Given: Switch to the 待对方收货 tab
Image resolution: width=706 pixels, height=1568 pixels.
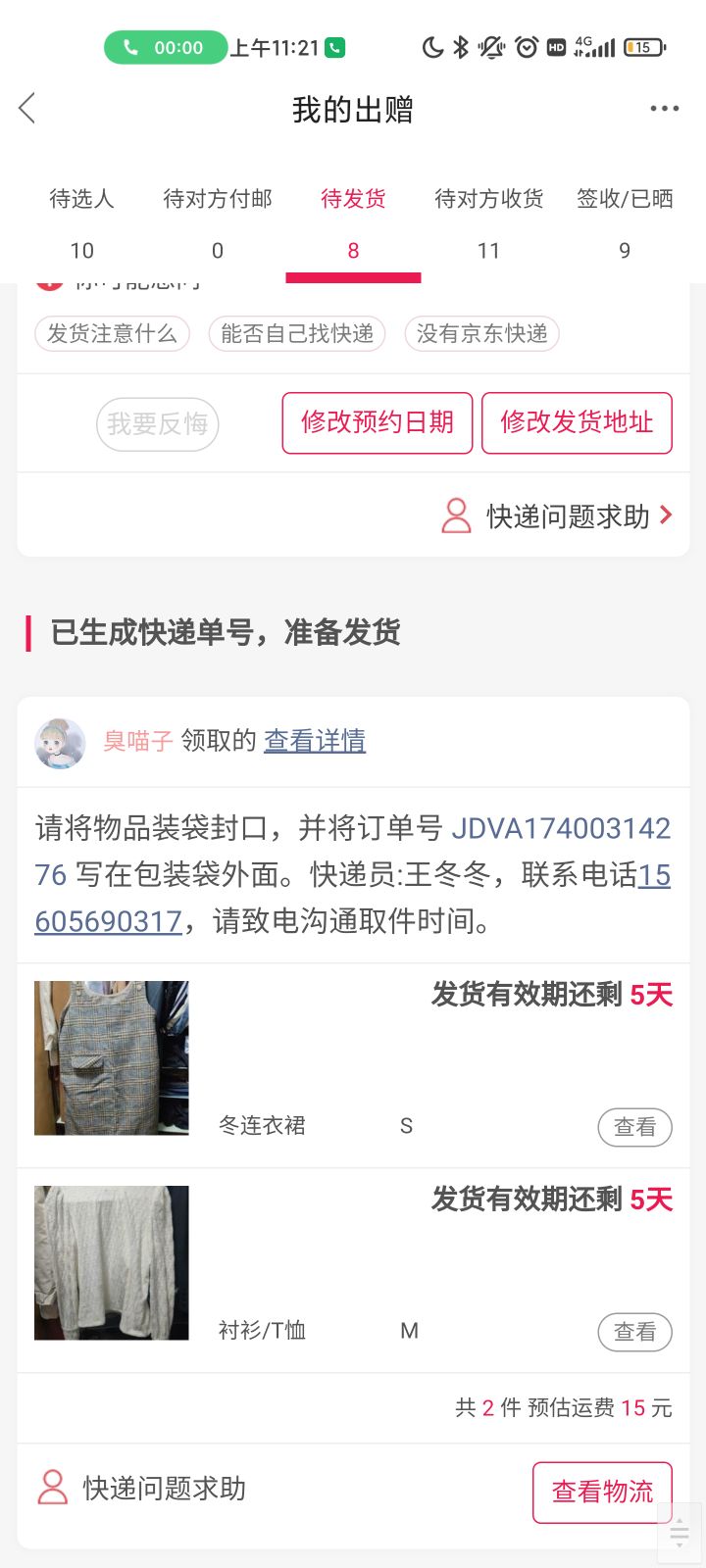Looking at the screenshot, I should (488, 224).
